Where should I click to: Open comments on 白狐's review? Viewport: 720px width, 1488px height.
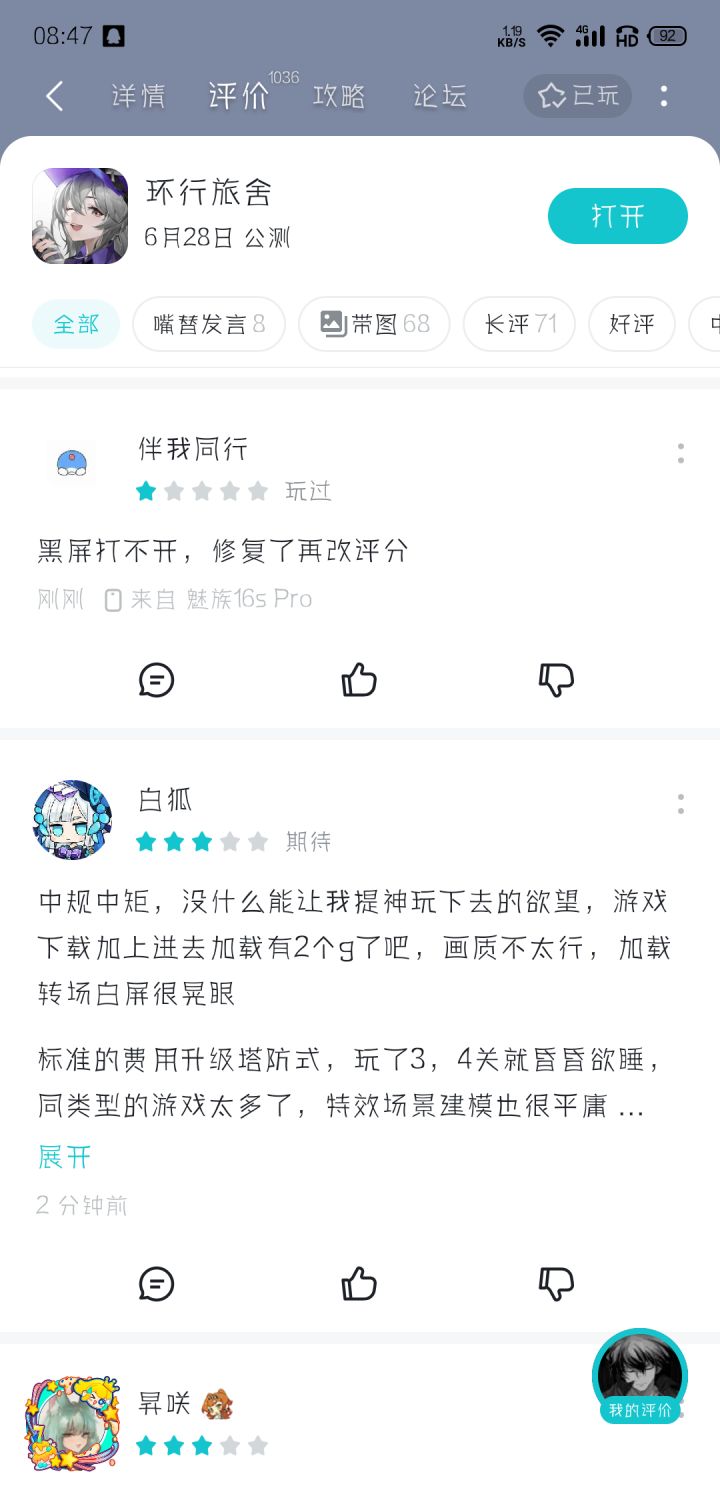click(x=157, y=1284)
